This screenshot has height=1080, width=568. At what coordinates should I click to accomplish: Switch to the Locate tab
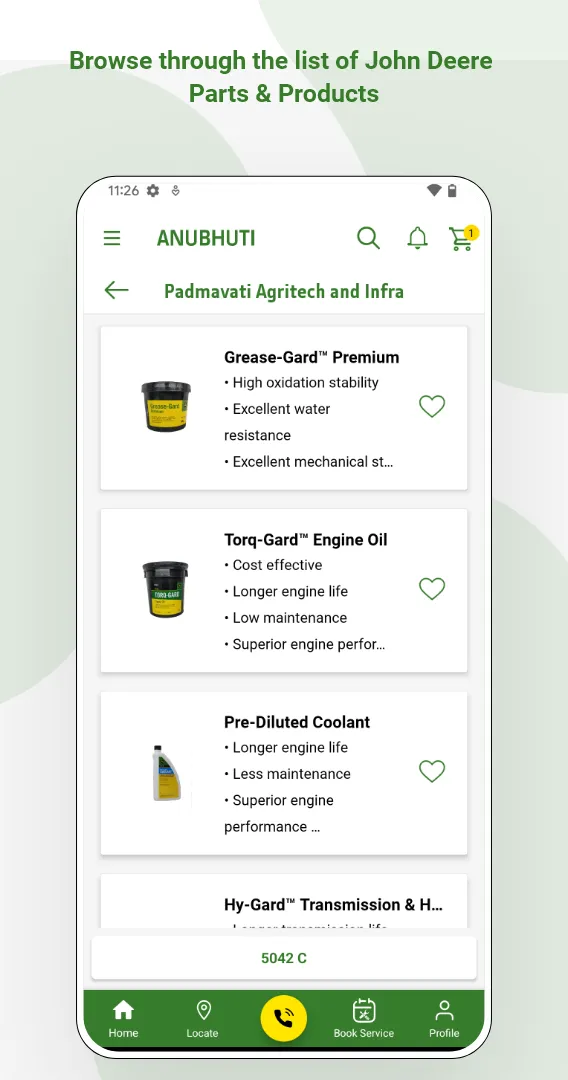pyautogui.click(x=202, y=1019)
